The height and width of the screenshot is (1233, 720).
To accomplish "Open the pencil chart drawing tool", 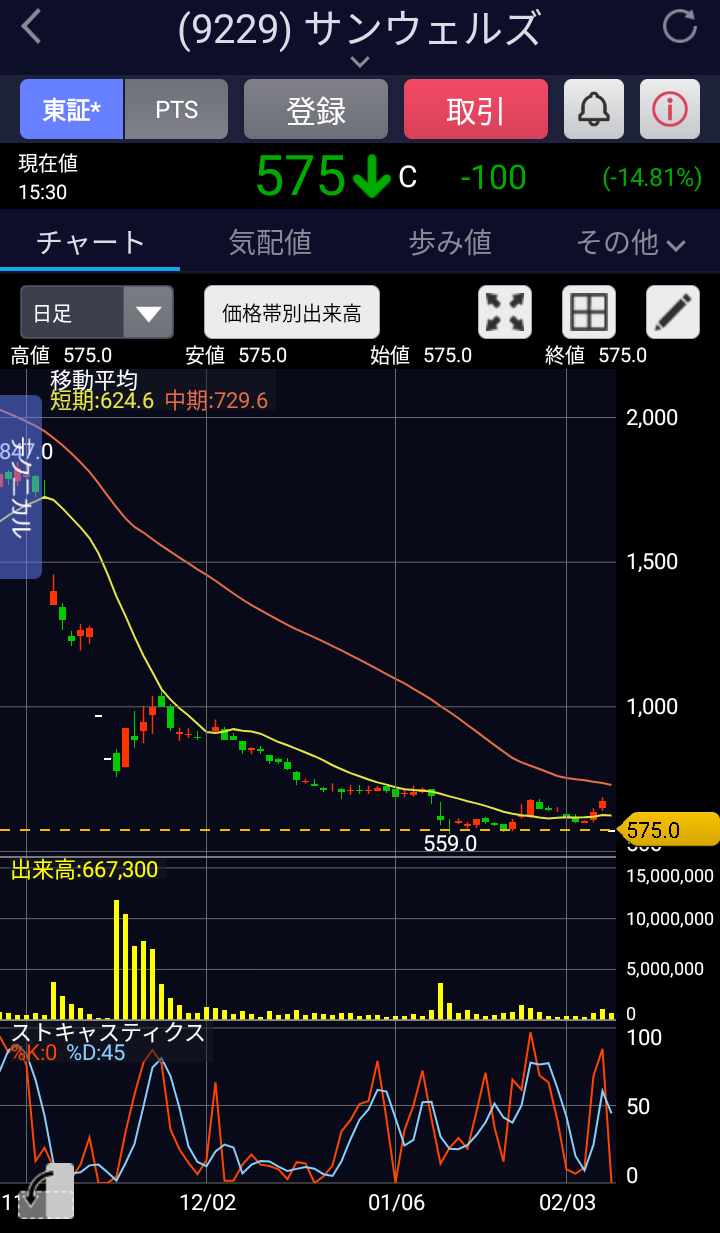I will pos(673,313).
